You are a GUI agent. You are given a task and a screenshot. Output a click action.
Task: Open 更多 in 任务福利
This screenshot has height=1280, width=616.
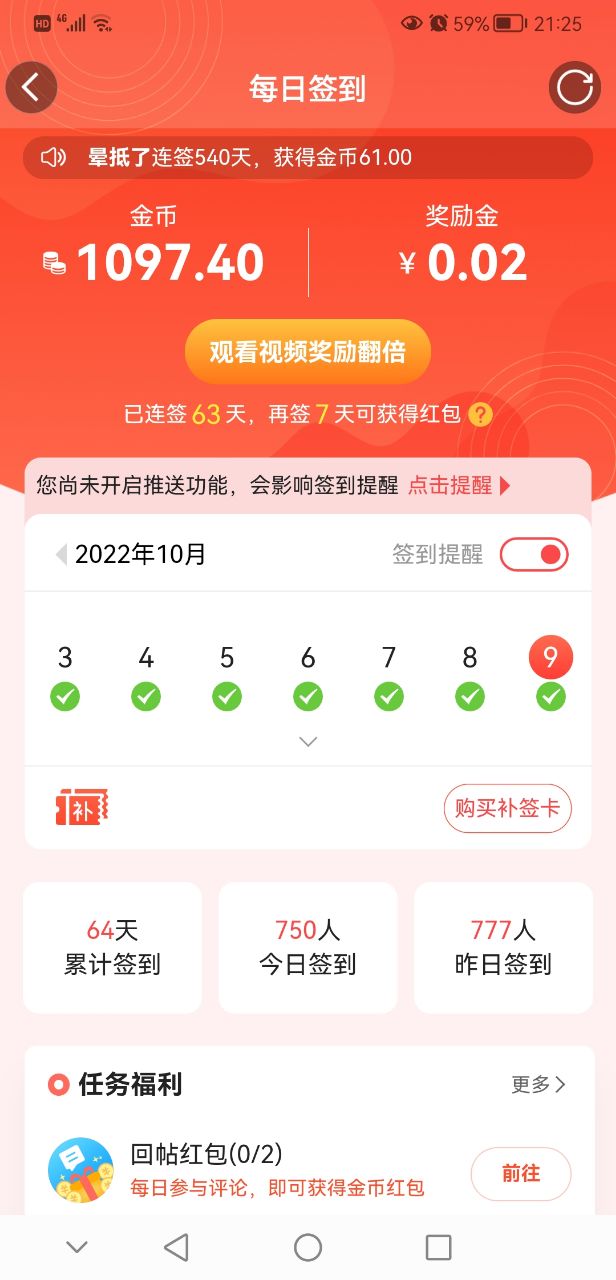point(538,1084)
